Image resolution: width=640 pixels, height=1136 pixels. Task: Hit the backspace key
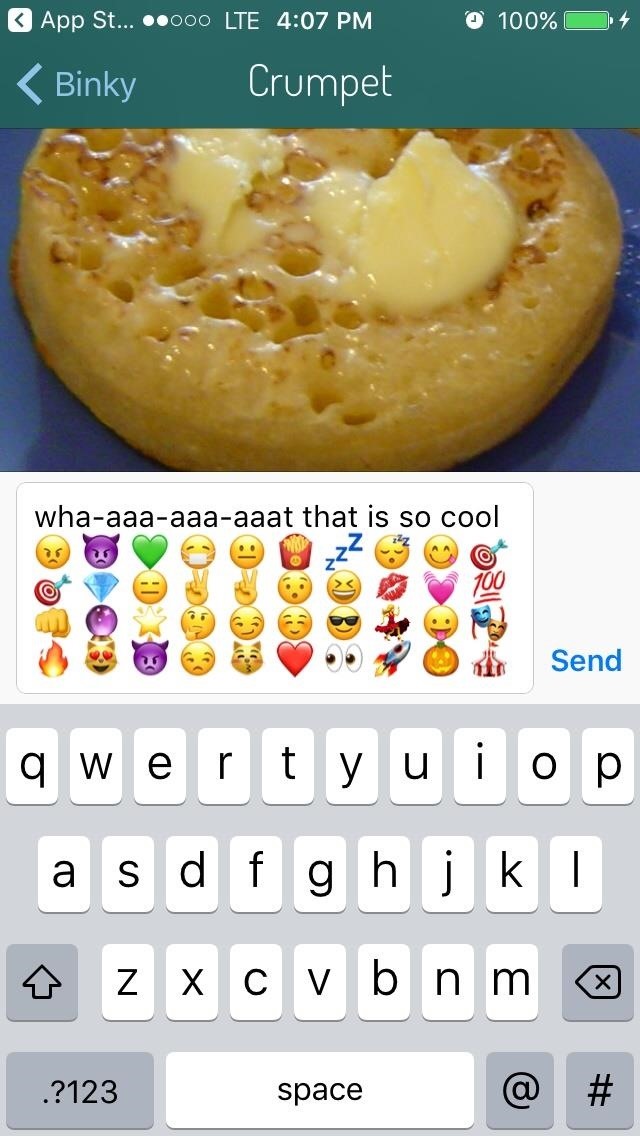coord(597,982)
